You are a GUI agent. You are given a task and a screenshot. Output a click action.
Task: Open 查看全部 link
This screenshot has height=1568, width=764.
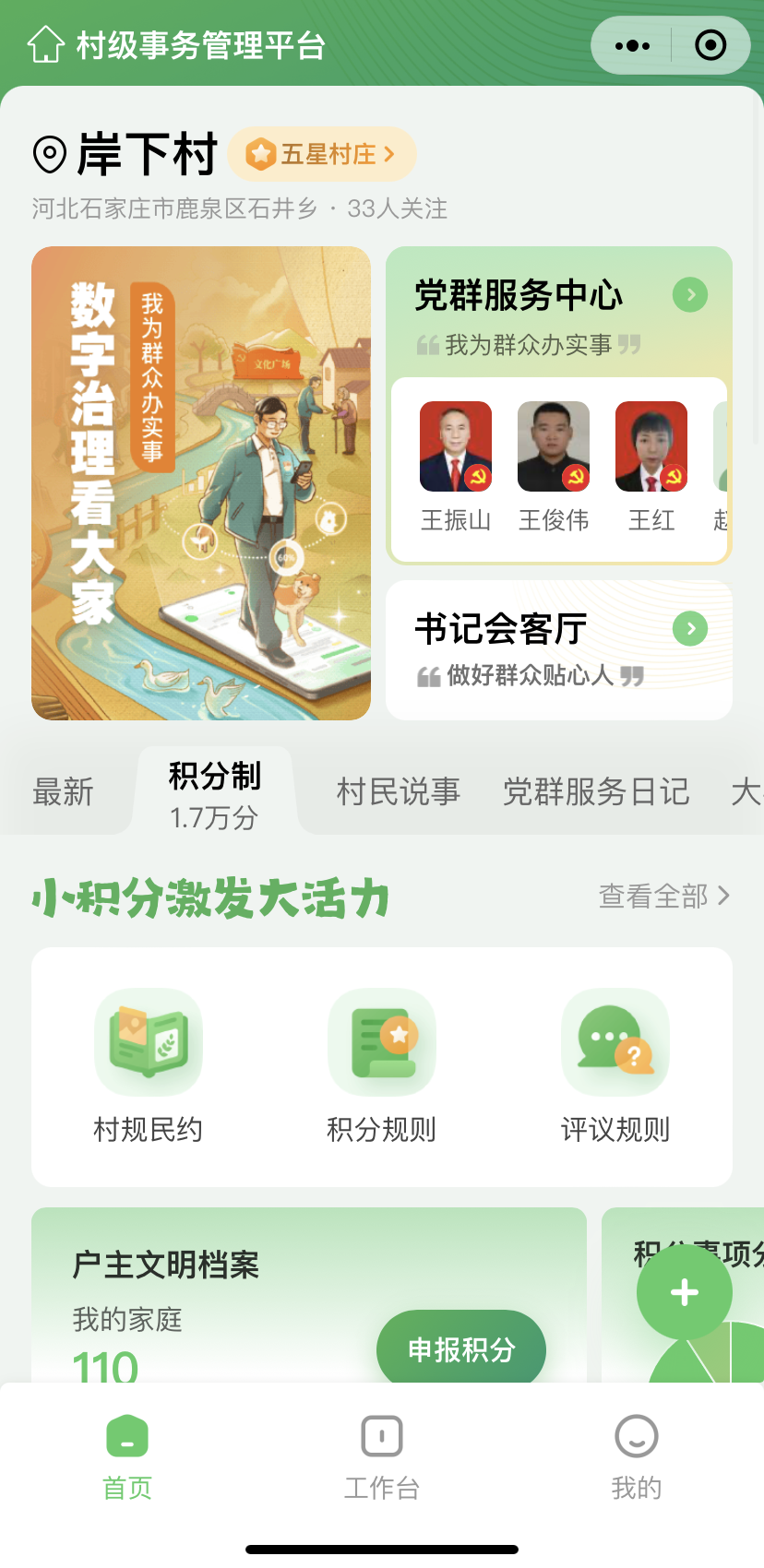[x=663, y=896]
